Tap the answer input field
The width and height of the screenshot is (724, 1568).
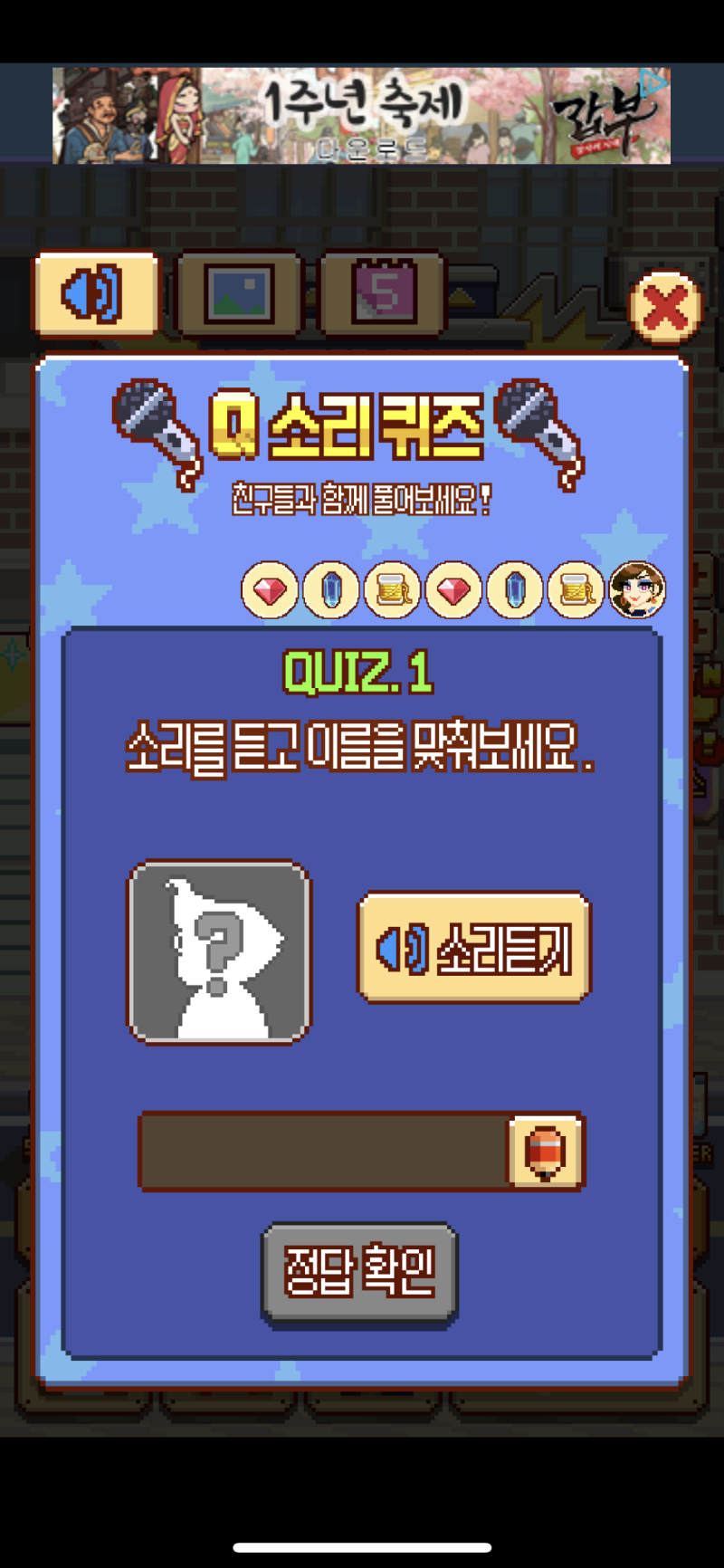pos(324,1151)
